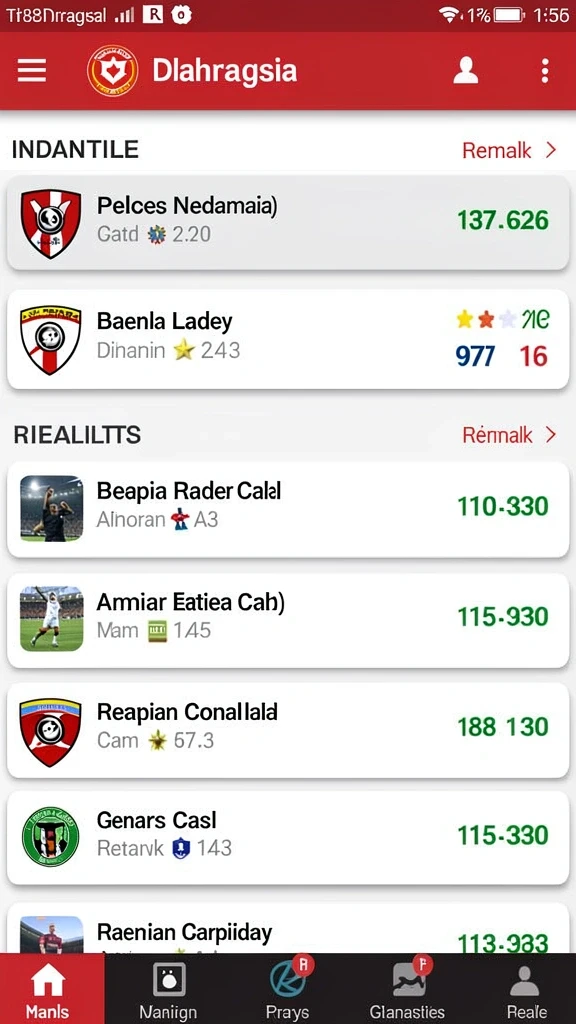View the Genars Casl card

pyautogui.click(x=288, y=838)
